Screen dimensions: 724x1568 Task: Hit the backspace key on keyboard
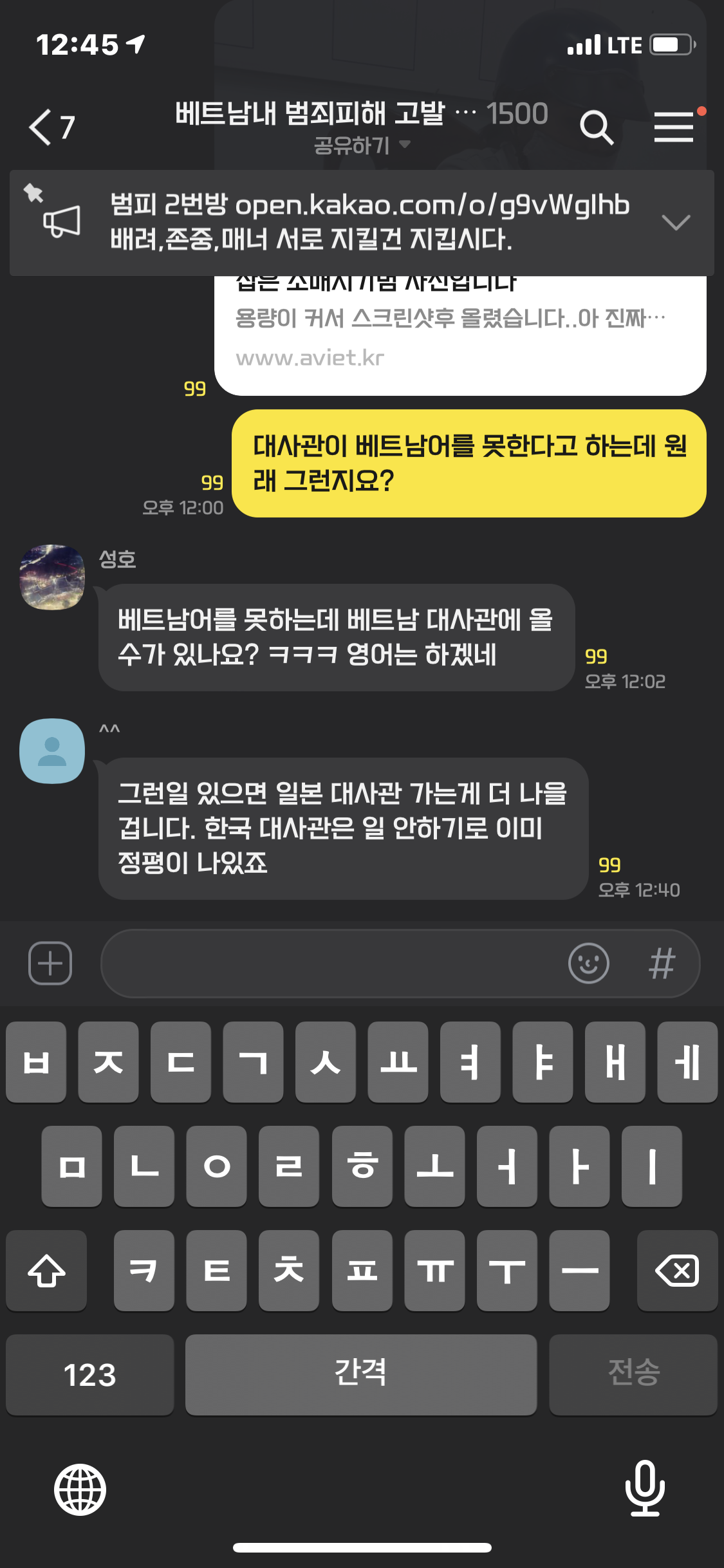click(x=677, y=1271)
